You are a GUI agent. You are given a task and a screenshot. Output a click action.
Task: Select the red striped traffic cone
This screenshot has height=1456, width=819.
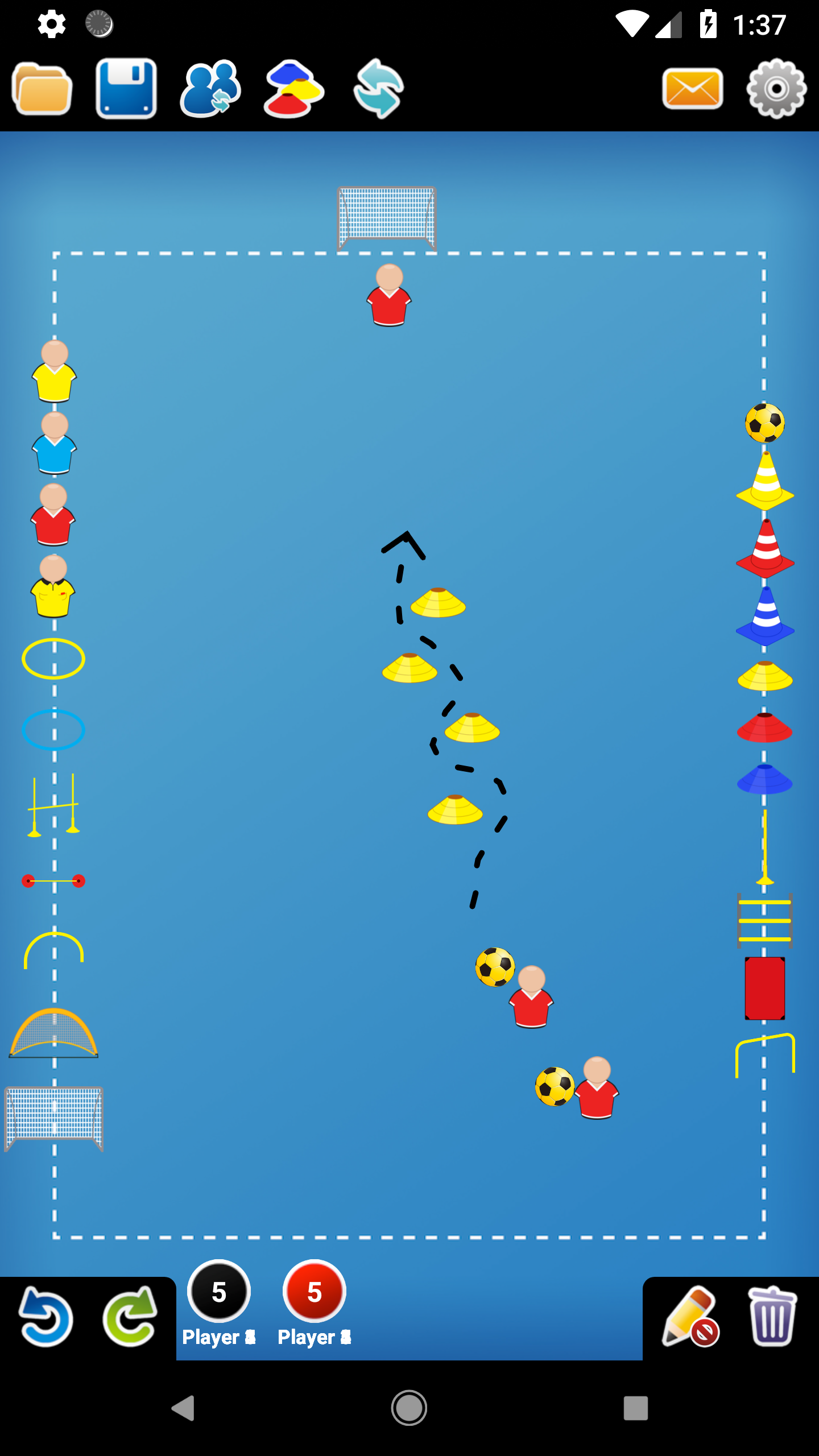(x=766, y=549)
